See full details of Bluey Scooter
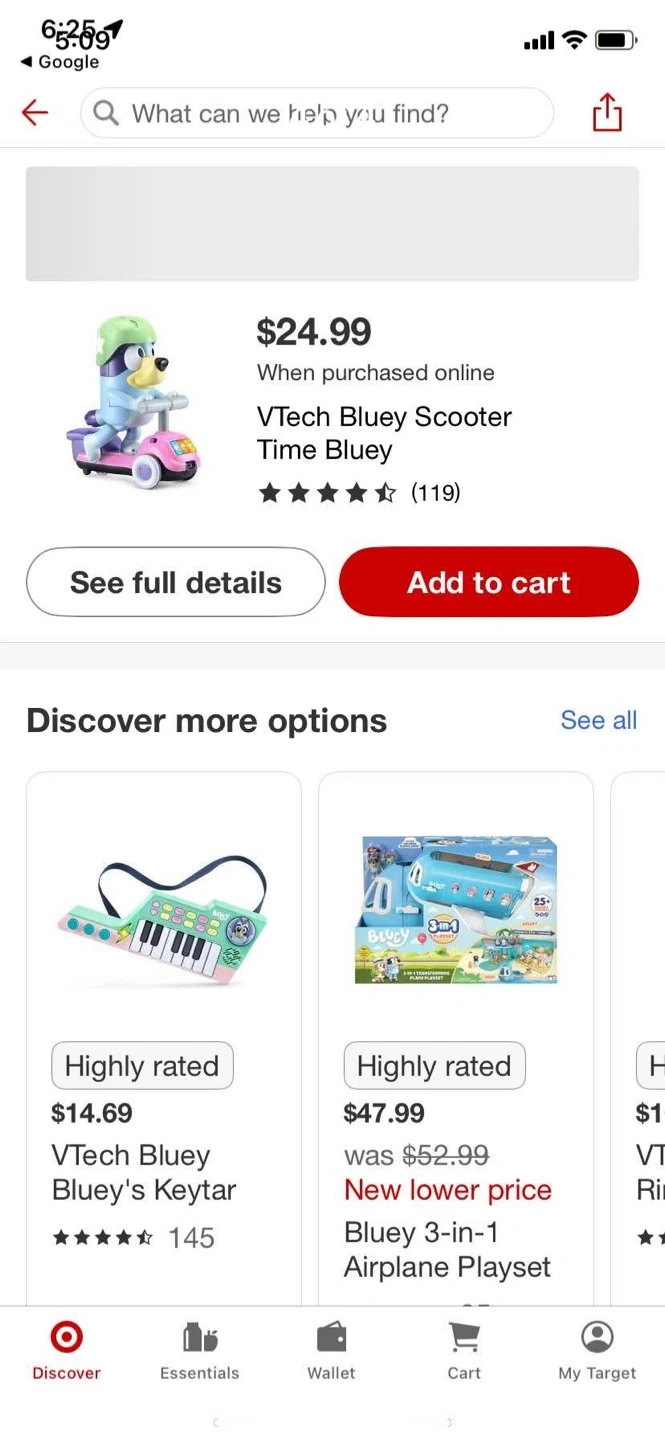The width and height of the screenshot is (665, 1440). [176, 582]
